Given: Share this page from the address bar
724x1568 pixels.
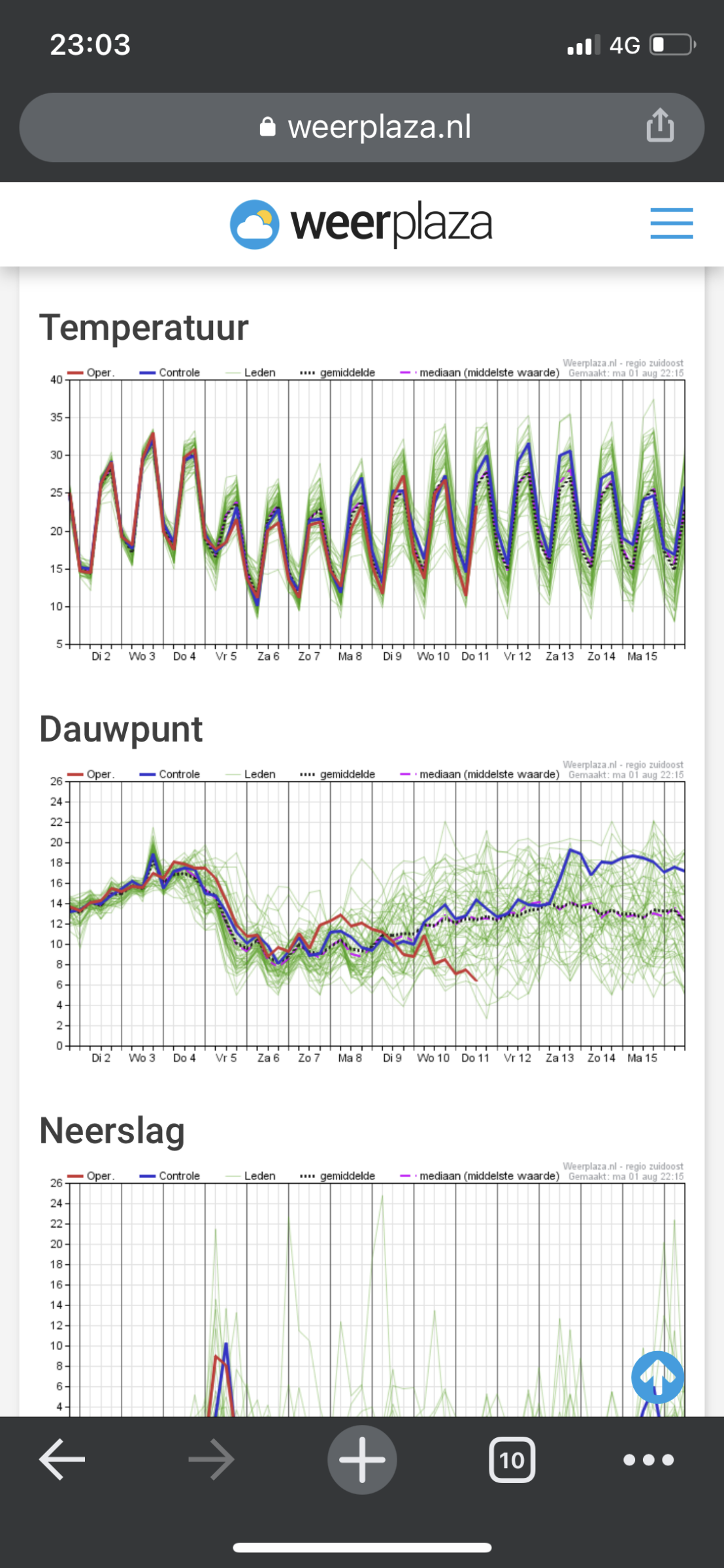Looking at the screenshot, I should click(660, 125).
